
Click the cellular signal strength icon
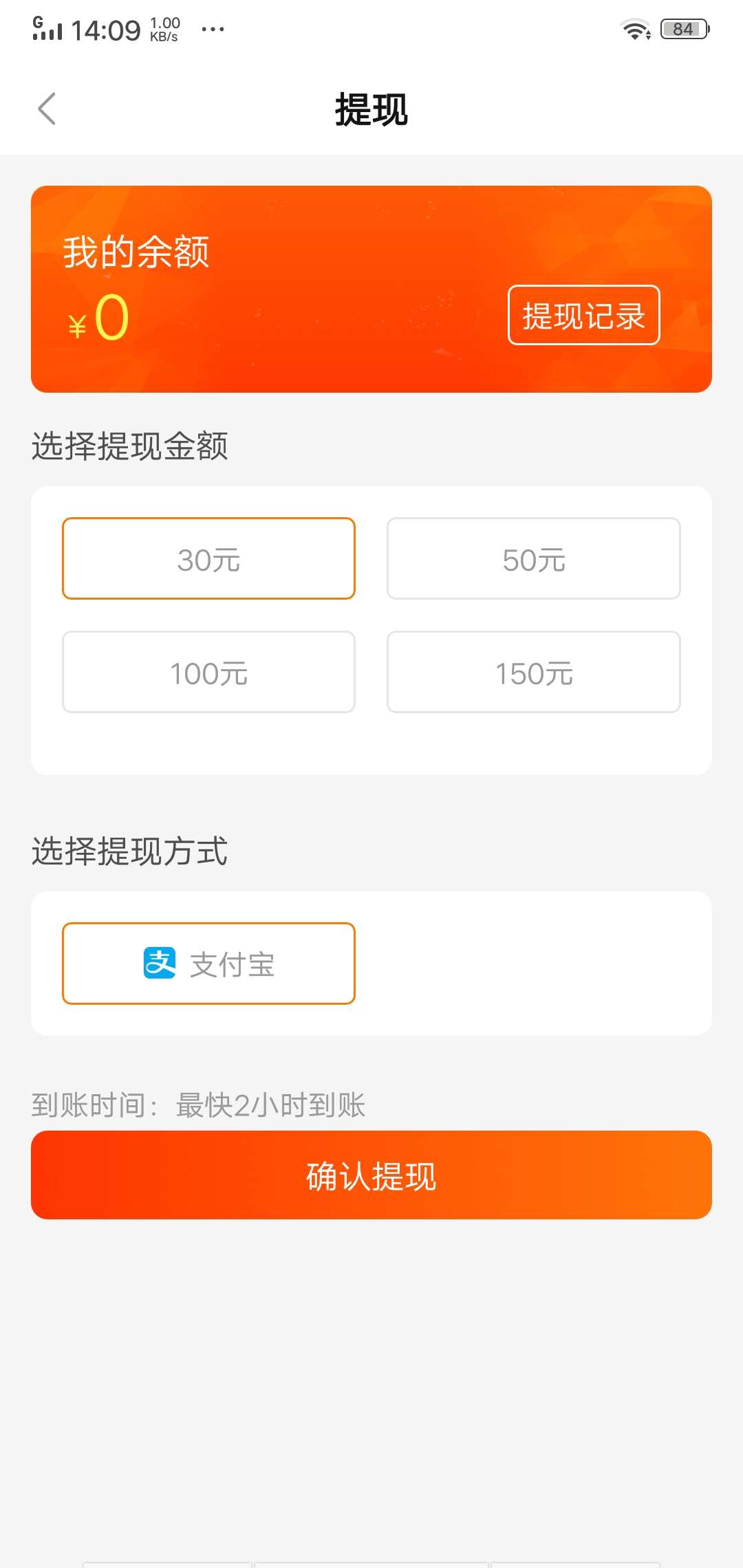click(54, 30)
